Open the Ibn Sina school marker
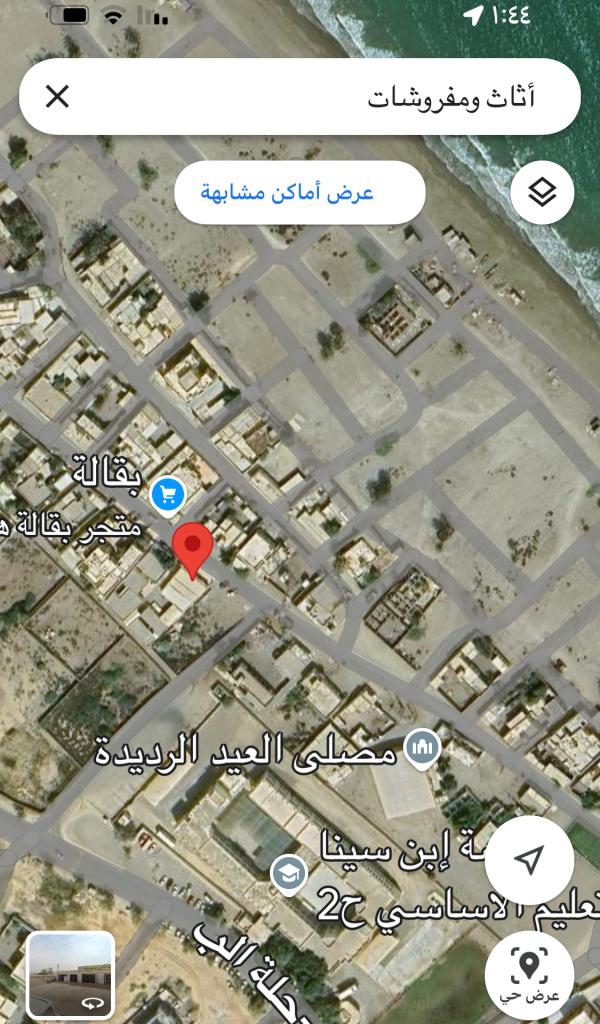Screen dimensions: 600x1024 click(x=289, y=873)
